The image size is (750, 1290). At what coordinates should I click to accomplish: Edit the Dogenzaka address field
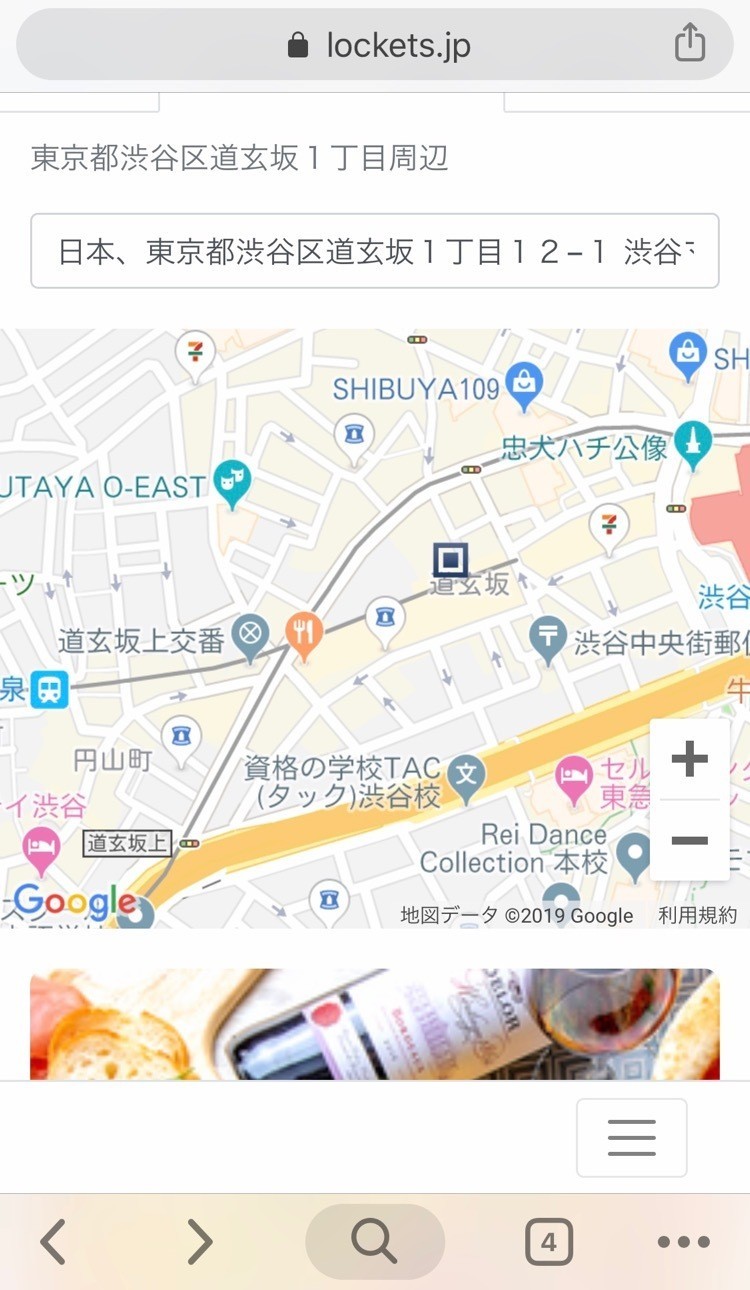pyautogui.click(x=375, y=251)
